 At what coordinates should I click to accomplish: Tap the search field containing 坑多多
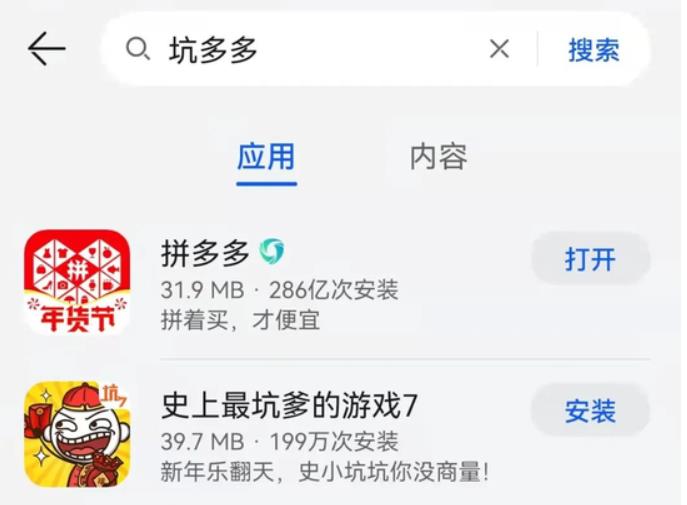[300, 49]
